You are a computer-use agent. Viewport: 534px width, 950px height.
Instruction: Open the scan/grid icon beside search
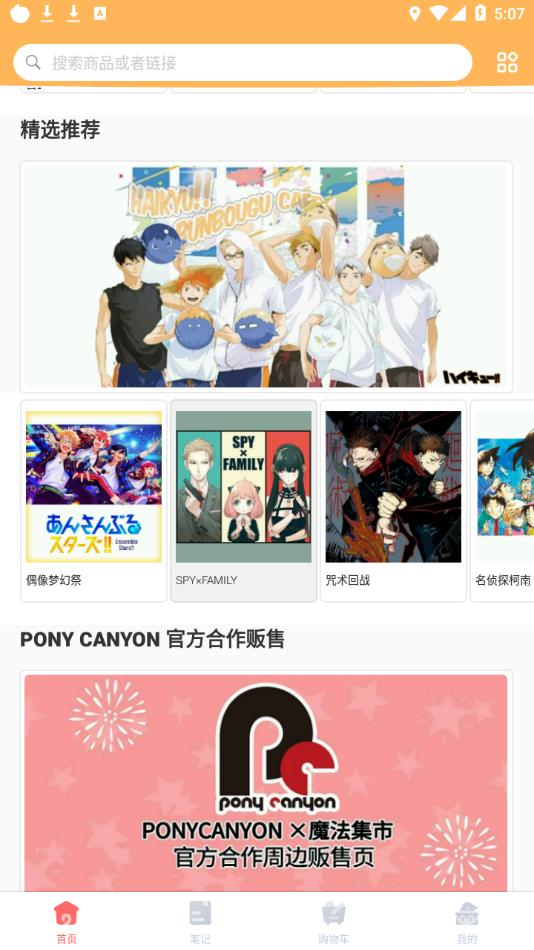point(507,62)
